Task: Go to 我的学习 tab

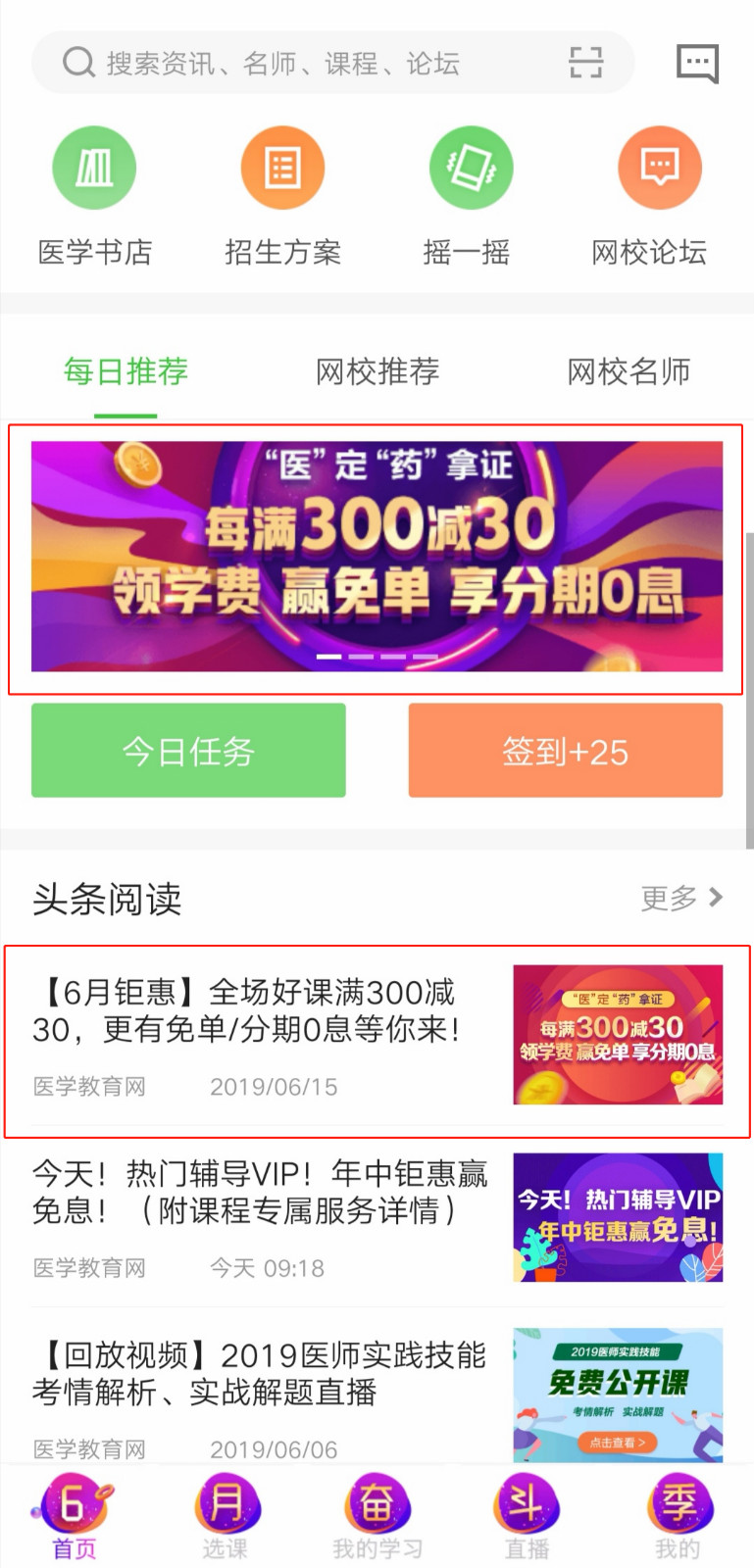Action: [377, 1517]
